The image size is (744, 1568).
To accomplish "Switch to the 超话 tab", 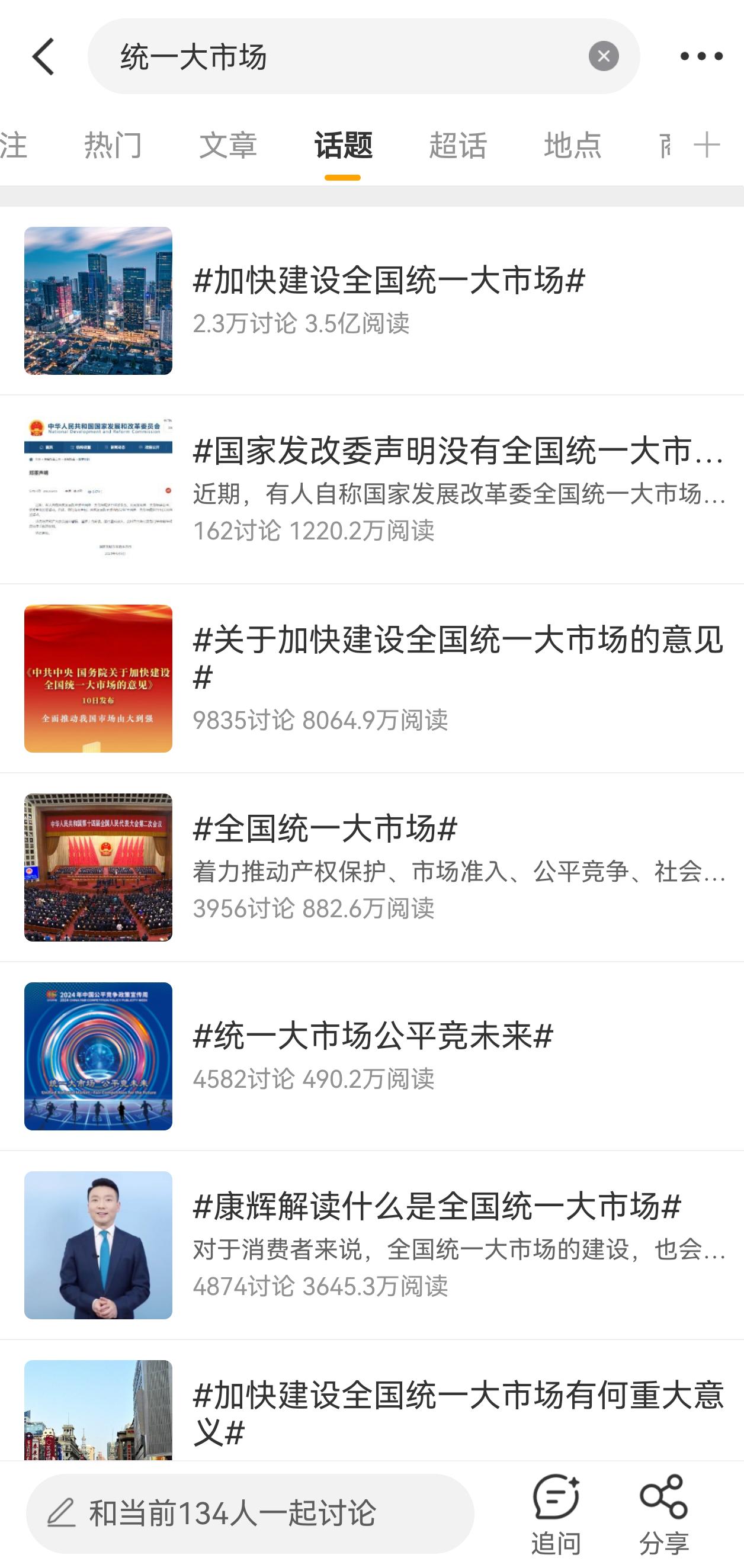I will click(x=458, y=146).
